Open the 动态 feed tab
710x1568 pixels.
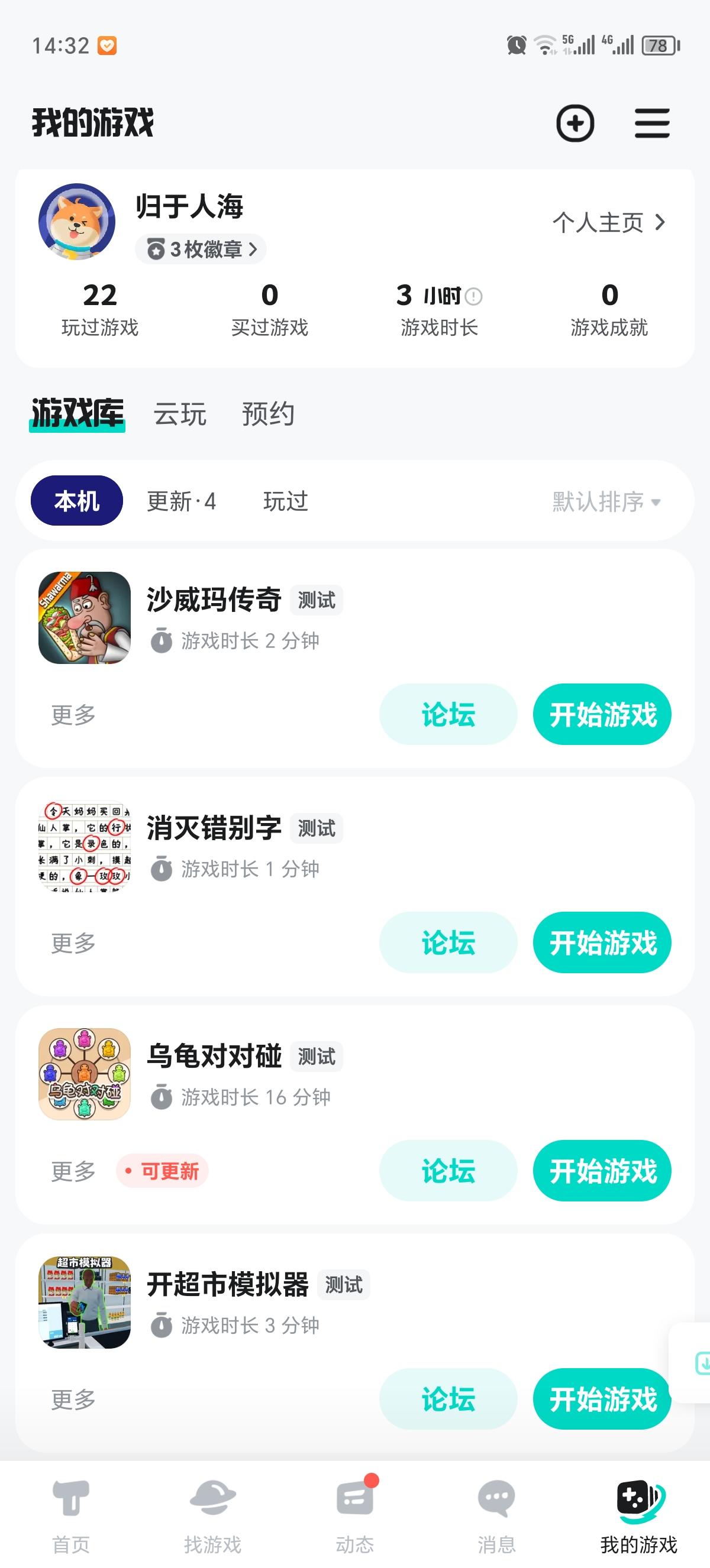click(355, 1515)
